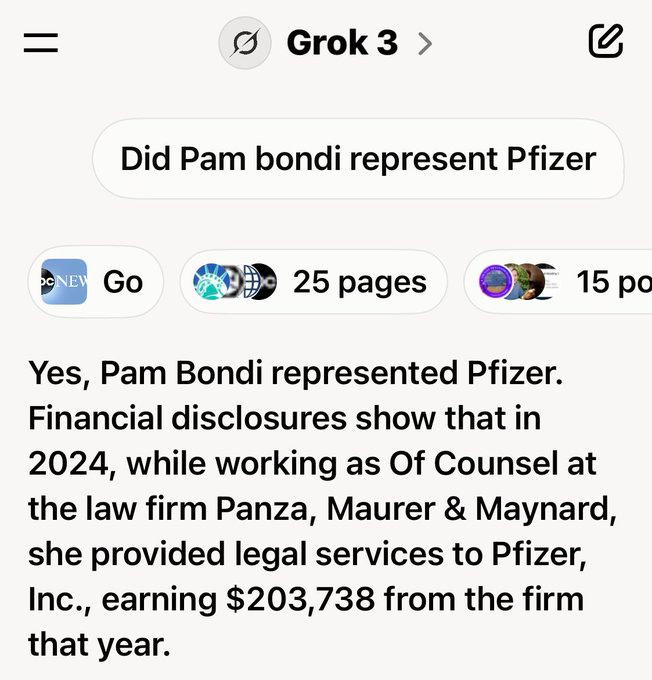
Task: View the 15 posts sources chip
Action: click(x=560, y=282)
